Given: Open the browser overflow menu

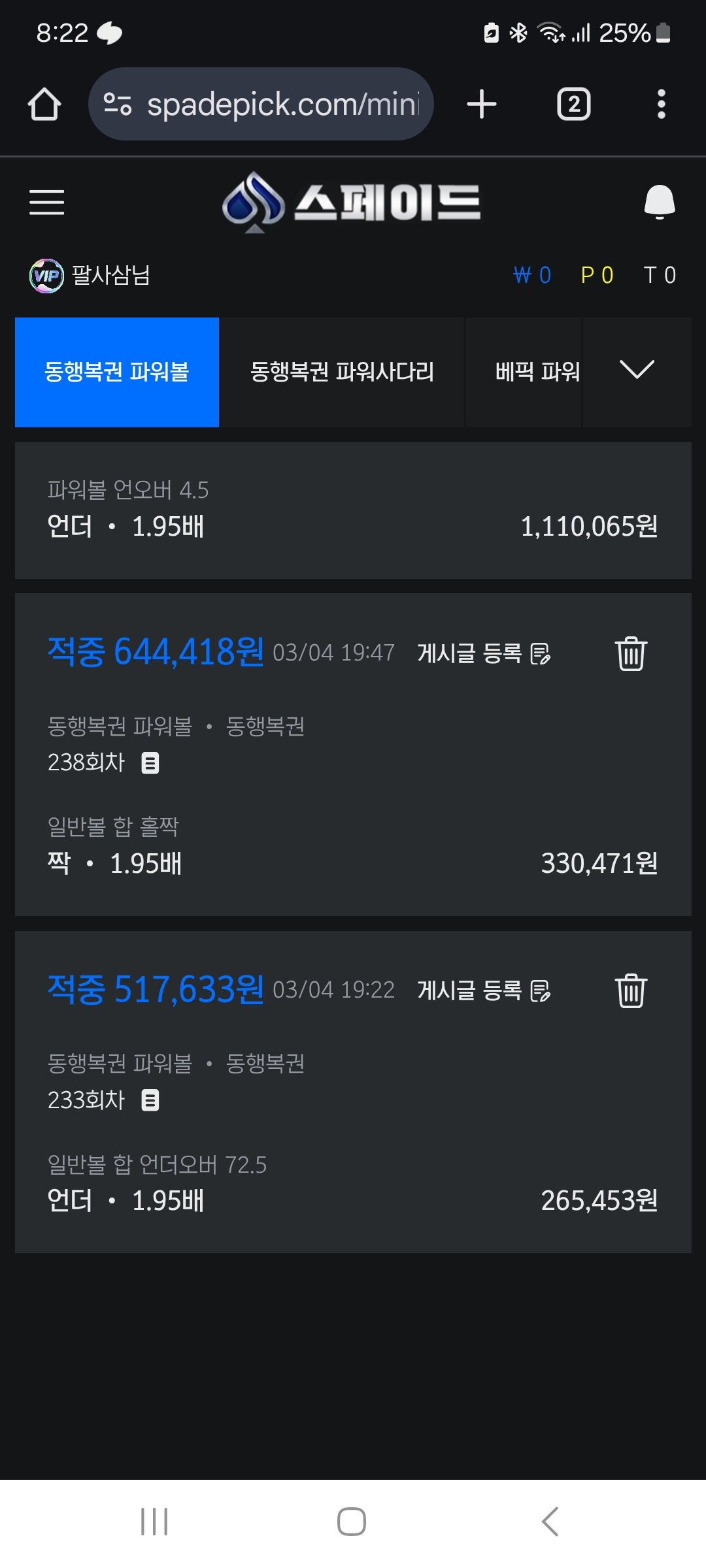Looking at the screenshot, I should point(662,104).
